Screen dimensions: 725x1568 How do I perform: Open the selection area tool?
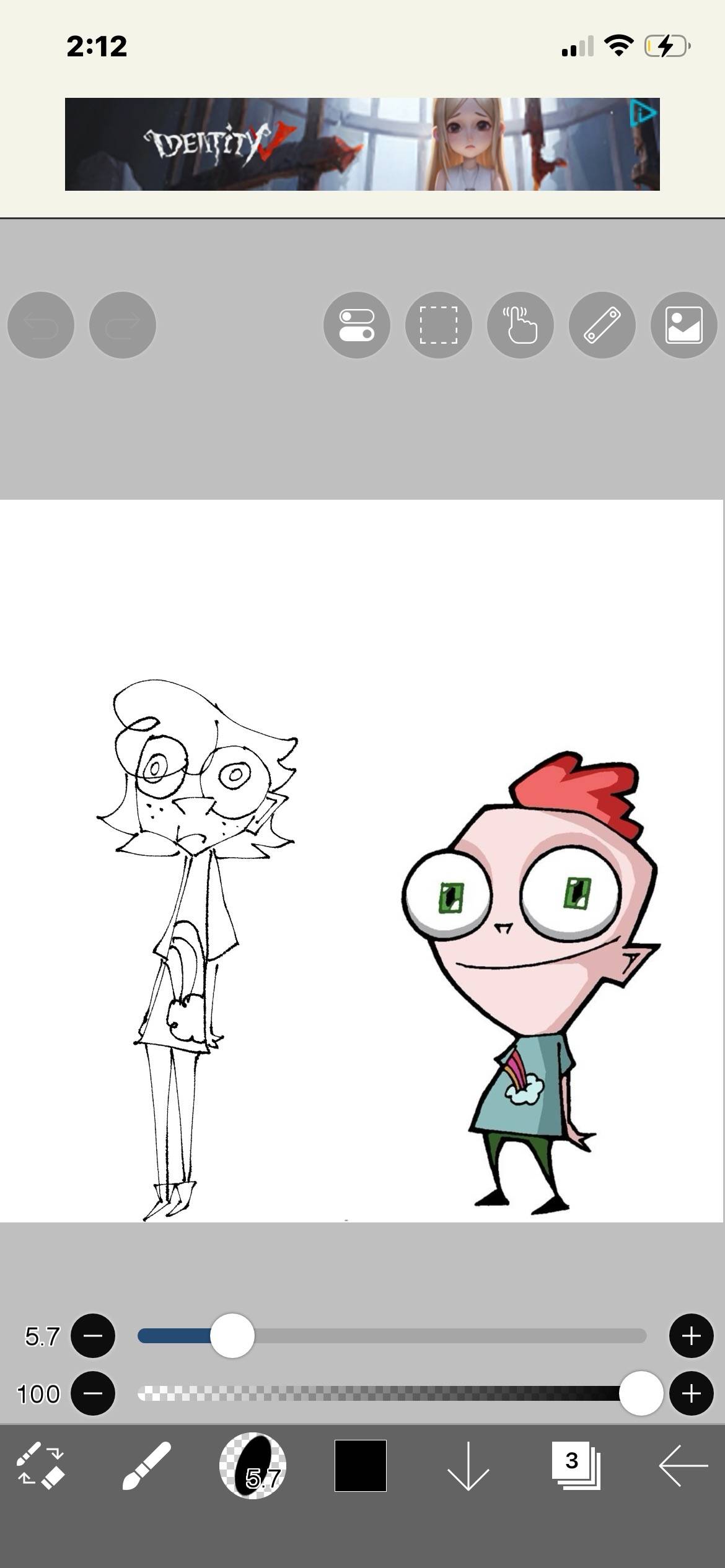point(439,325)
